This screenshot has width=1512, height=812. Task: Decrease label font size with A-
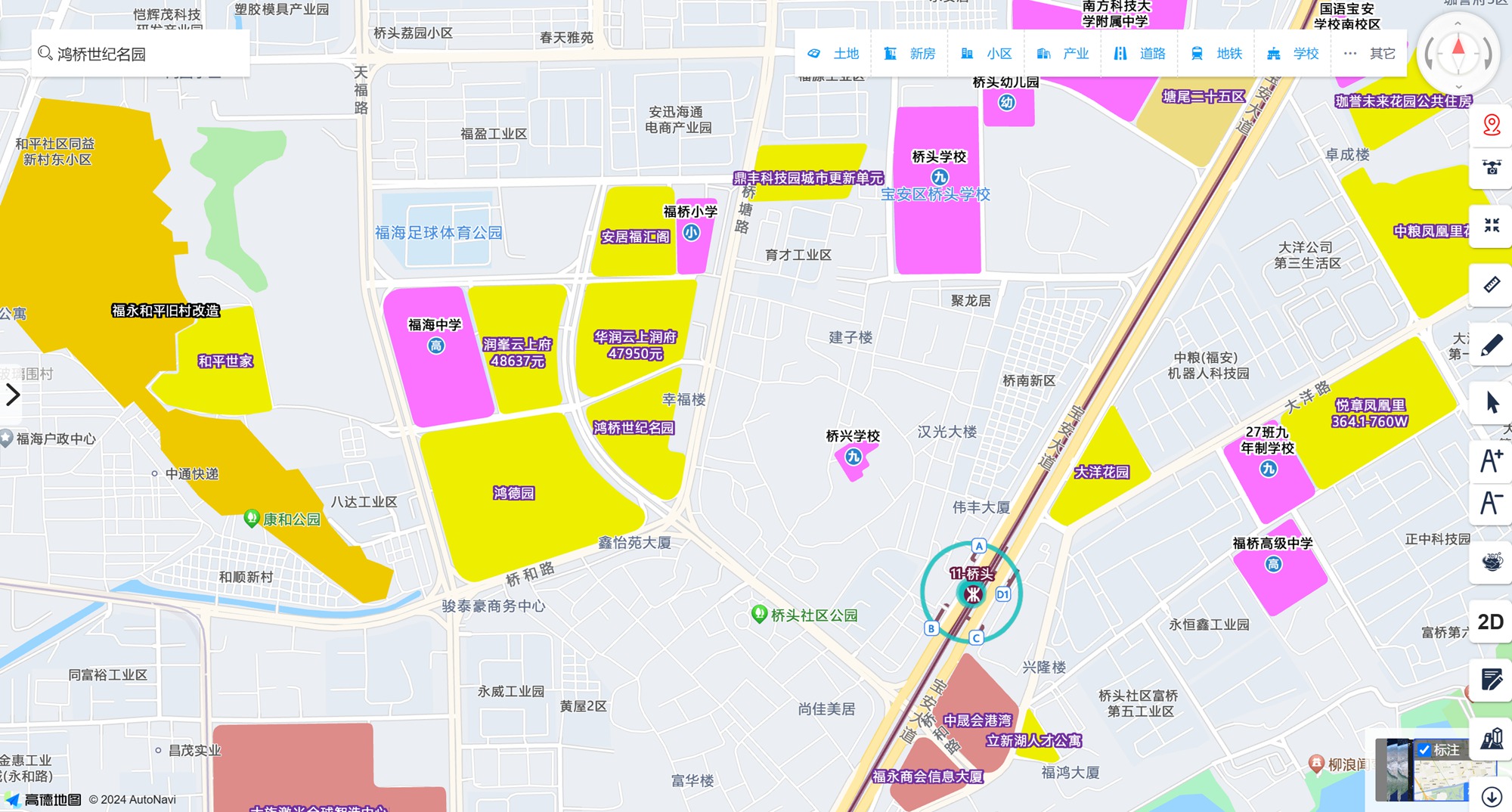pyautogui.click(x=1491, y=503)
